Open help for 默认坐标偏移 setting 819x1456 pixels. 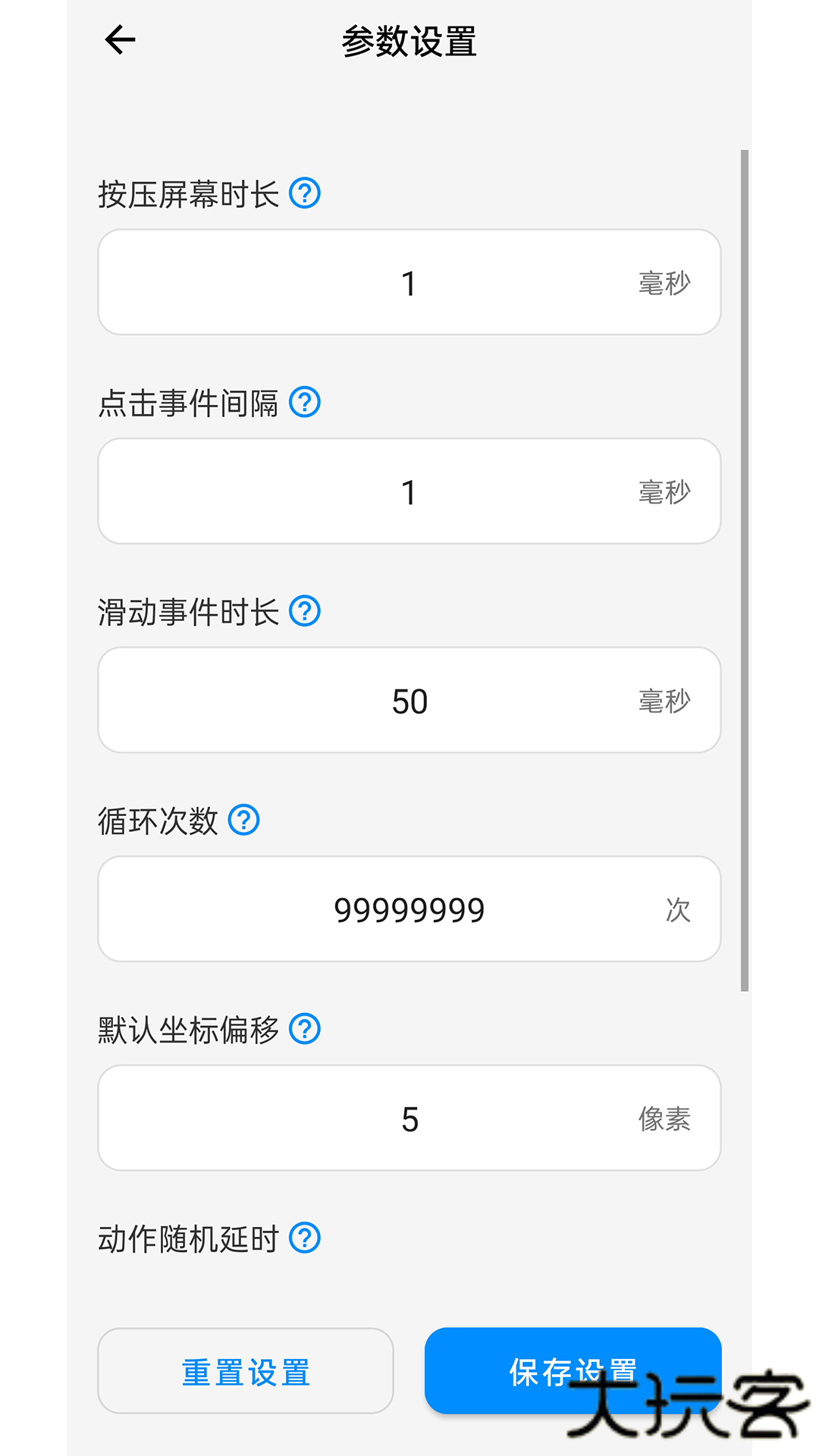click(306, 1029)
